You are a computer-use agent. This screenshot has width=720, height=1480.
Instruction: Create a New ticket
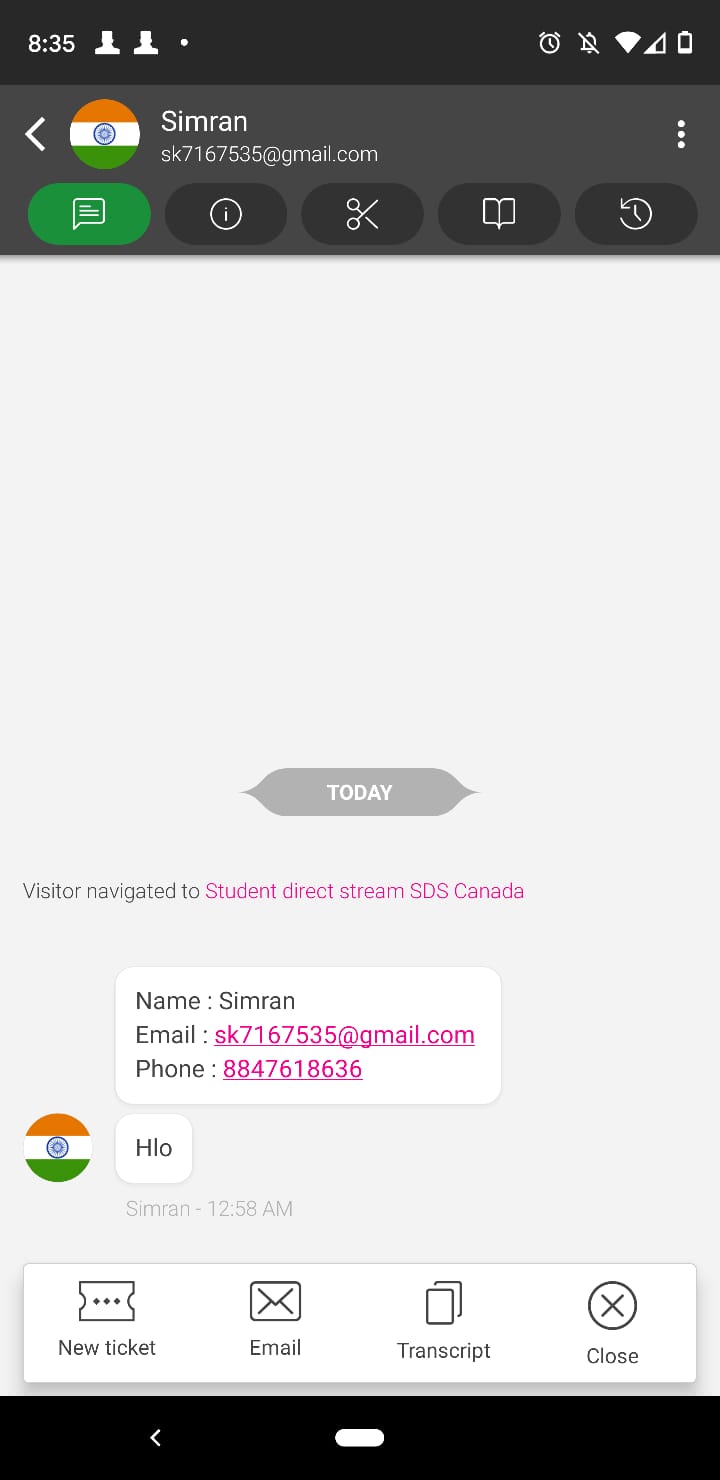pyautogui.click(x=107, y=1321)
